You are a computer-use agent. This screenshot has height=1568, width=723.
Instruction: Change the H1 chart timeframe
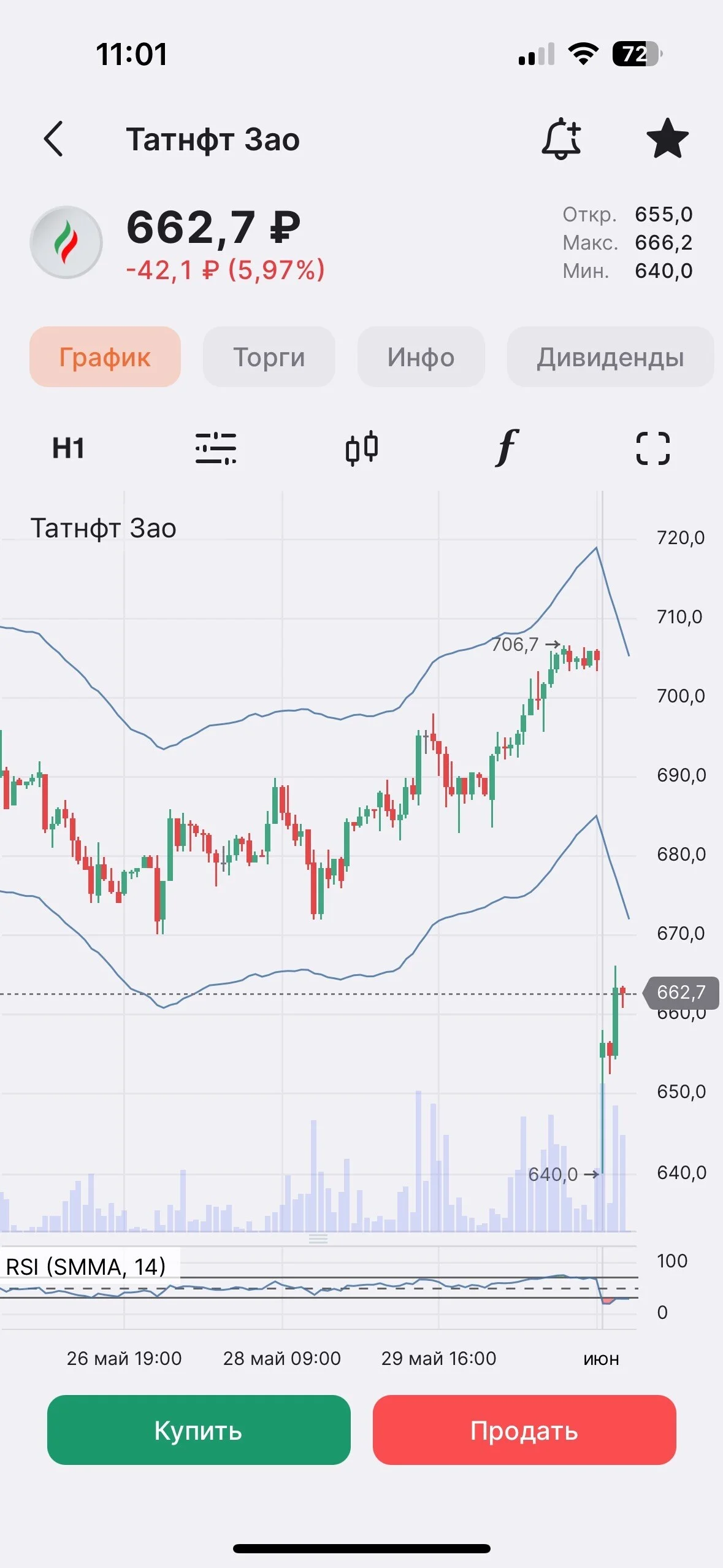click(x=68, y=448)
